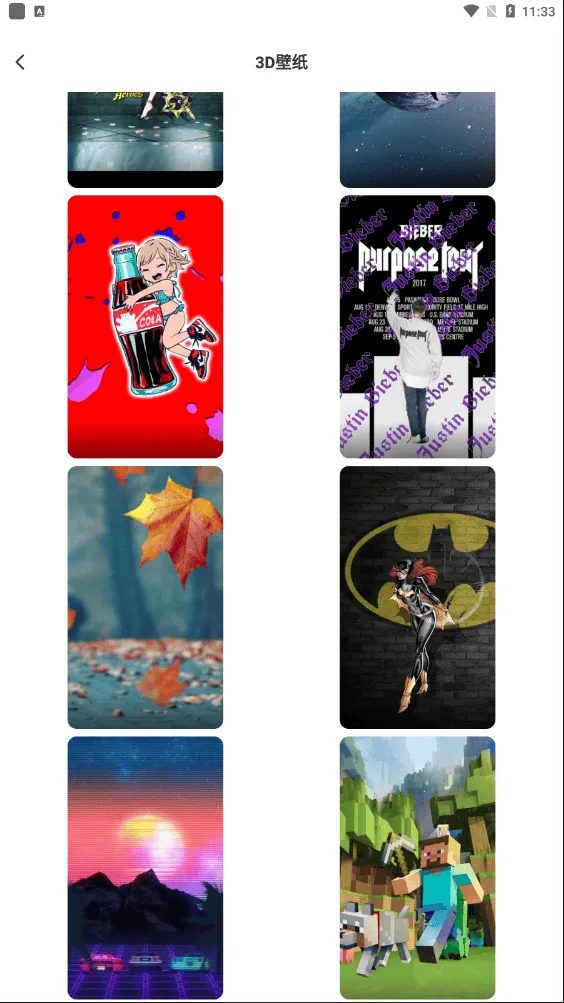564x1003 pixels.
Task: Open the Justin Bieber Purpose Tour wallpaper
Action: tap(418, 327)
